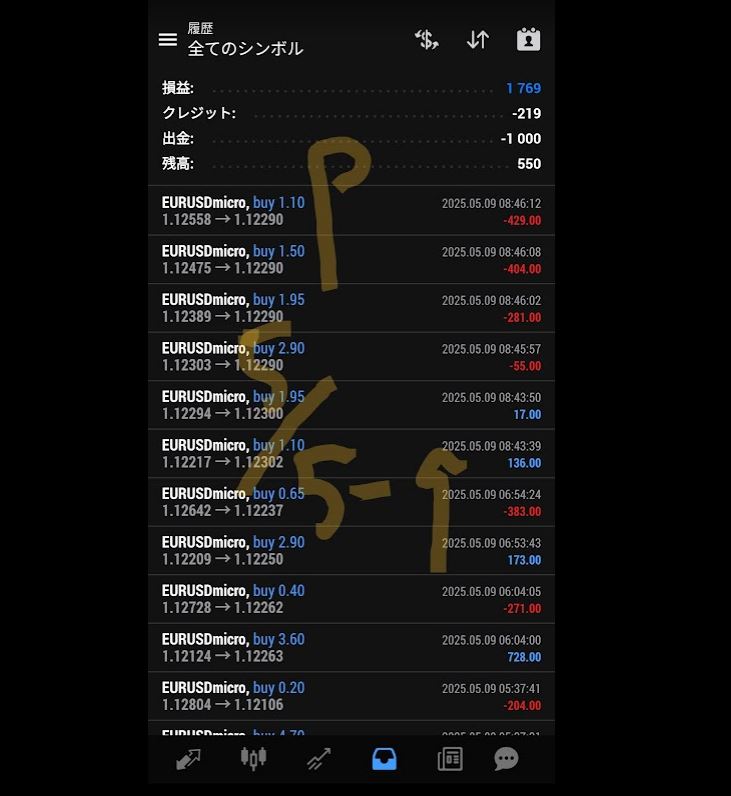Switch to the Trade tab
731x796 pixels.
319,760
